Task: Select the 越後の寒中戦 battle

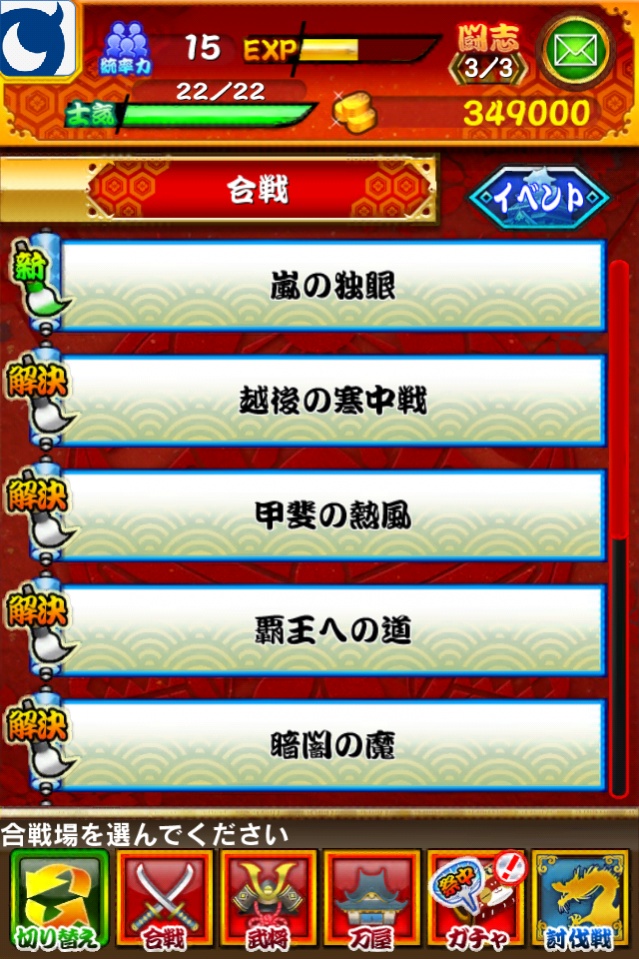Action: coord(332,401)
